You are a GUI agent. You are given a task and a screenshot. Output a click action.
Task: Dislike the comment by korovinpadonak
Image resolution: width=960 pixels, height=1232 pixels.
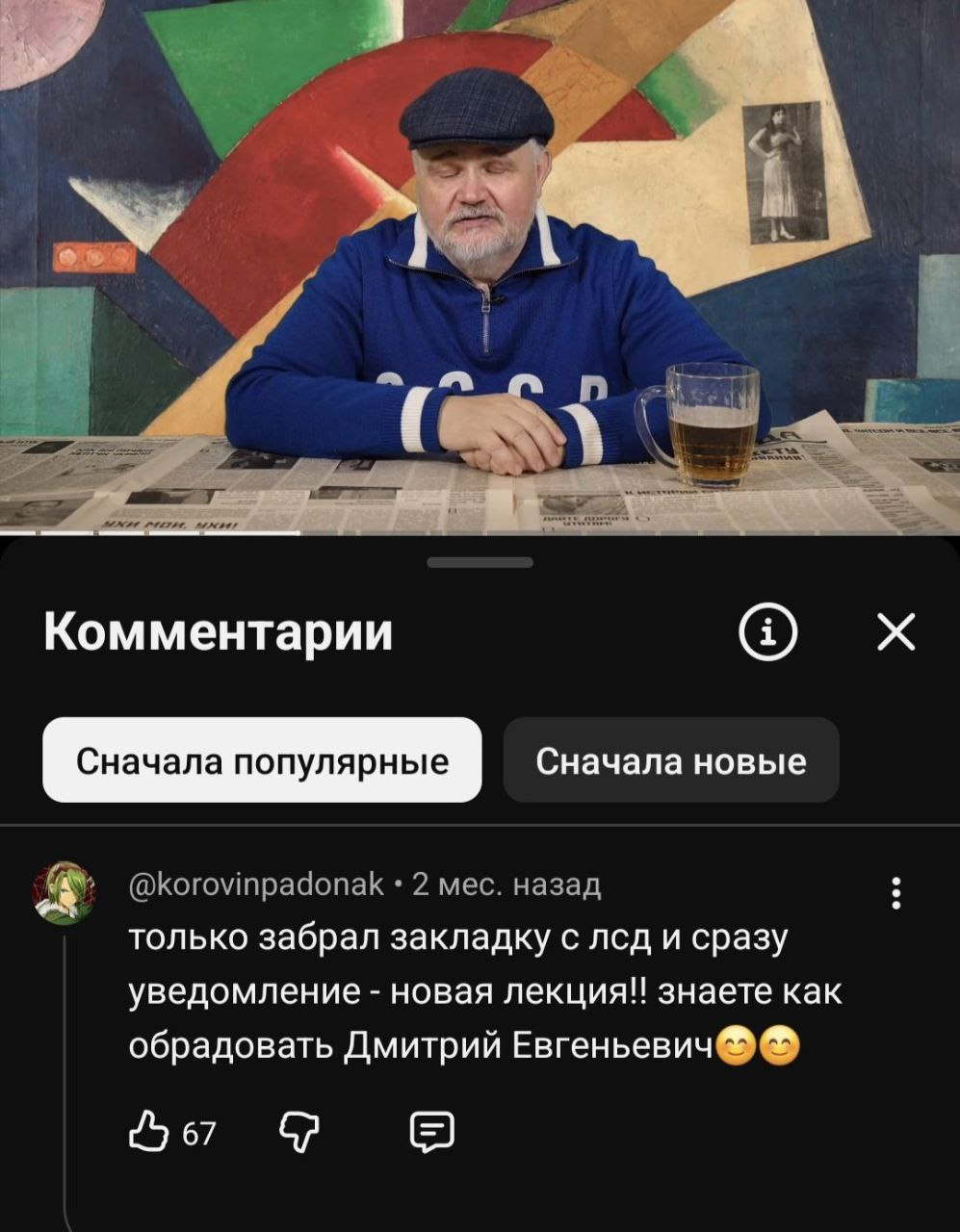(298, 1133)
